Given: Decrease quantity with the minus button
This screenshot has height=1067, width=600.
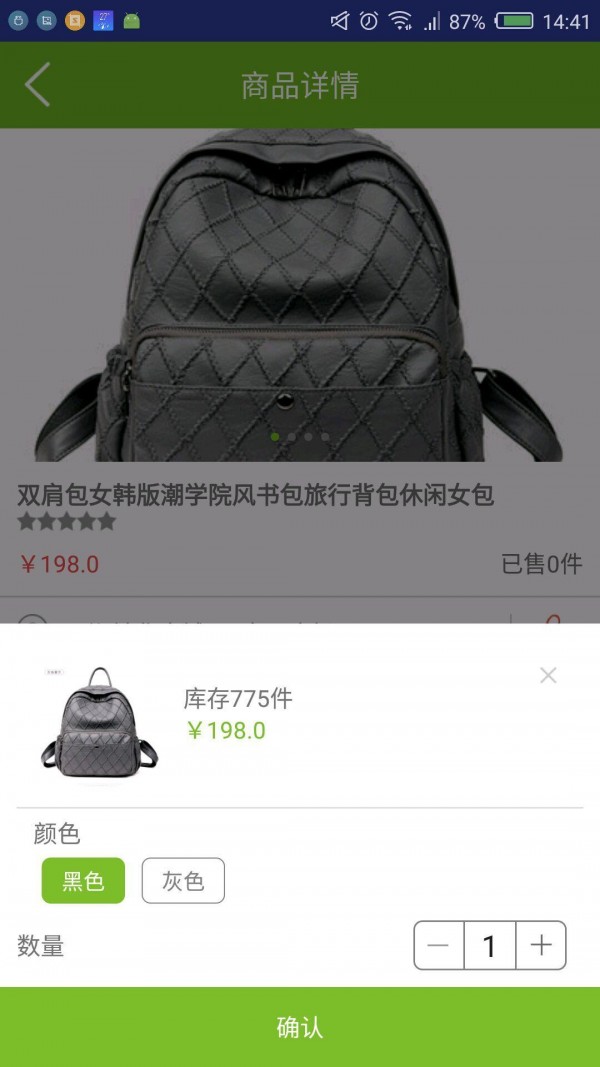Looking at the screenshot, I should [439, 946].
